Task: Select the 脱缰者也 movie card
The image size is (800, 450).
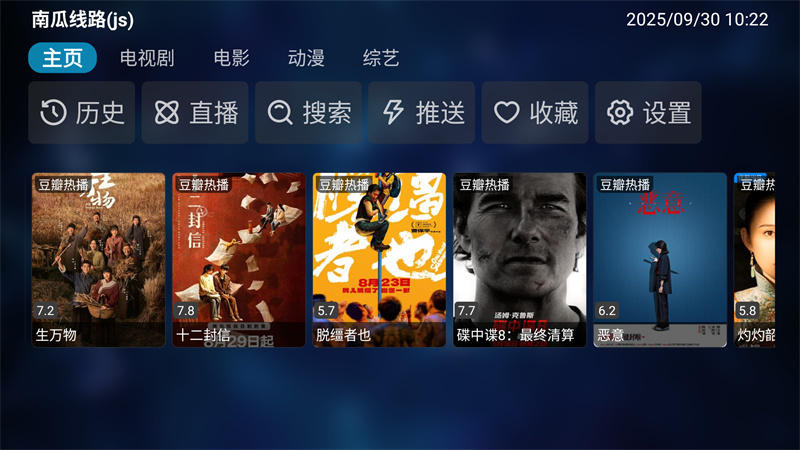Action: [x=379, y=260]
